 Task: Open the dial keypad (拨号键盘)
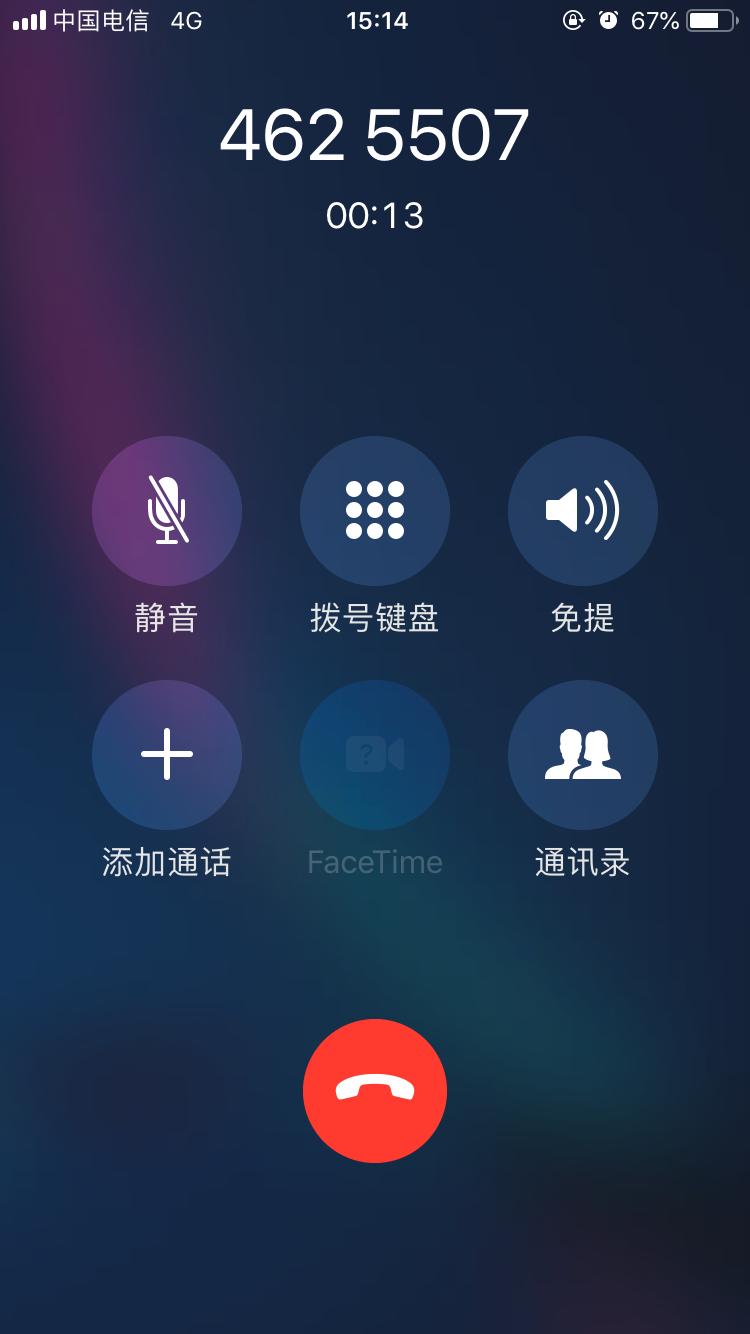[x=375, y=510]
